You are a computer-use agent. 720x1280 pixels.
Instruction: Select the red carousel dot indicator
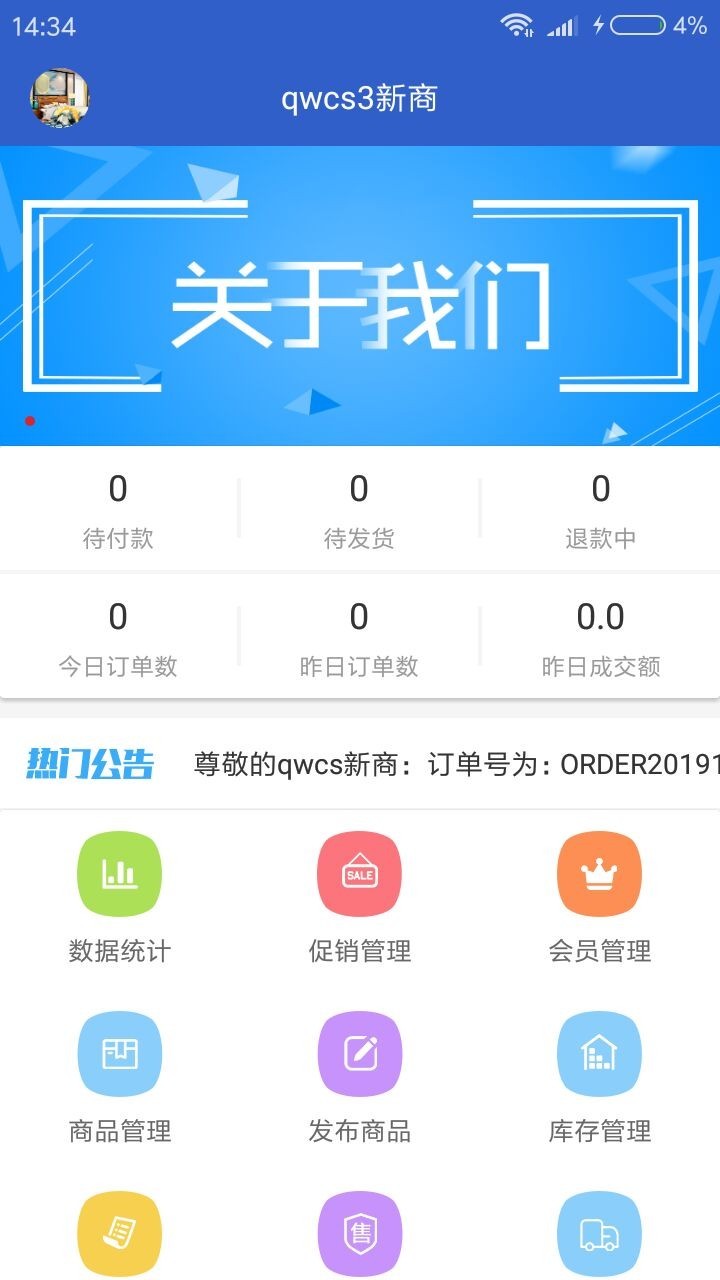click(x=29, y=422)
